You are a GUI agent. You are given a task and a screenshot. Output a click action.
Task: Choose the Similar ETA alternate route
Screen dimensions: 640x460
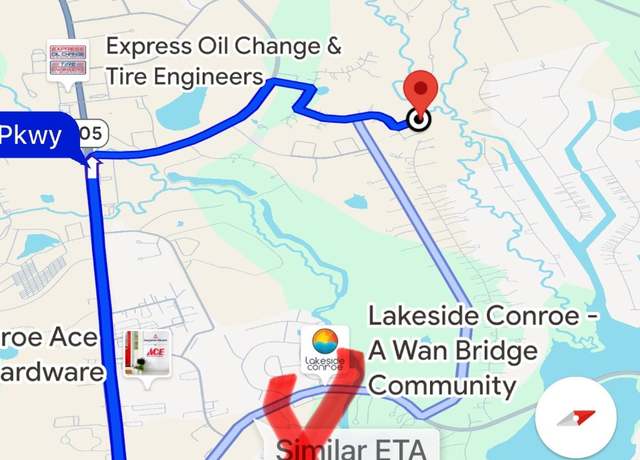350,446
